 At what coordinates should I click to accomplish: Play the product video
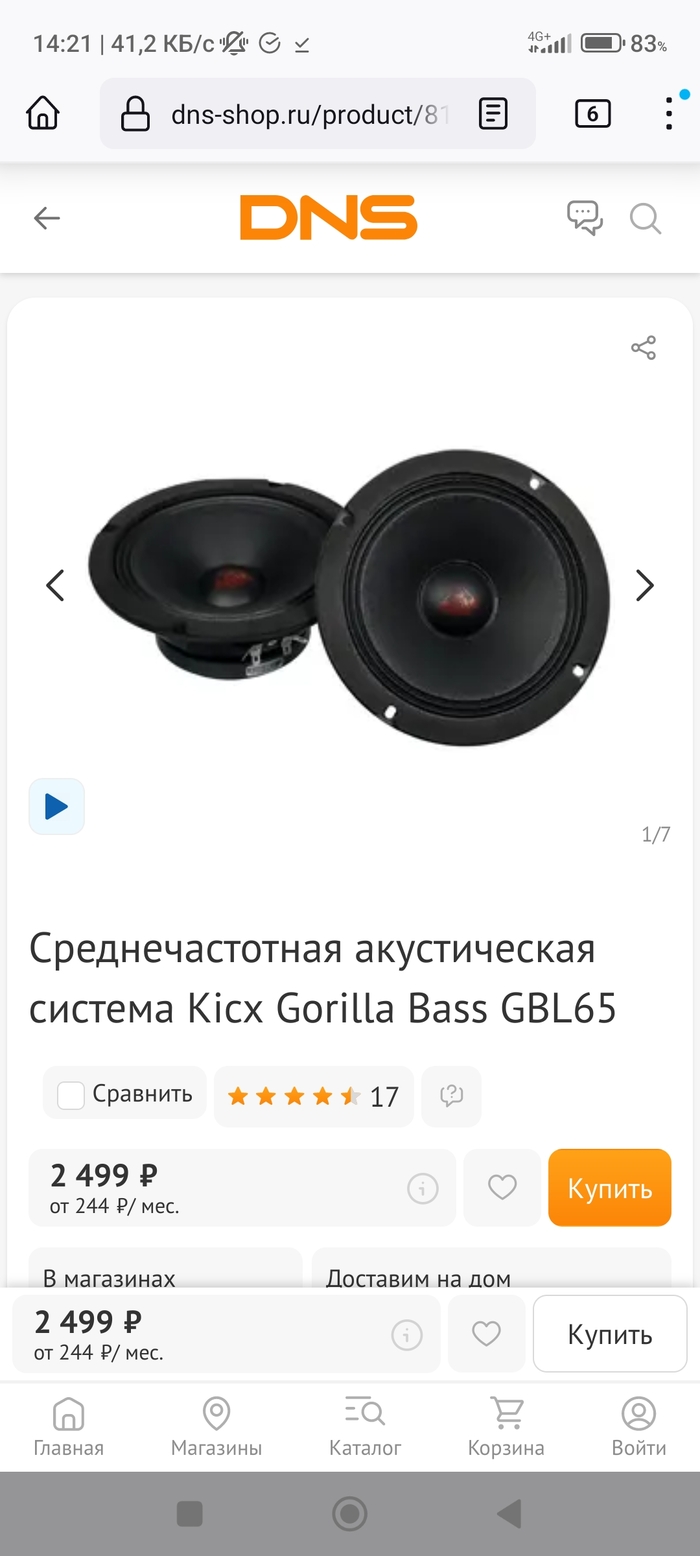57,806
